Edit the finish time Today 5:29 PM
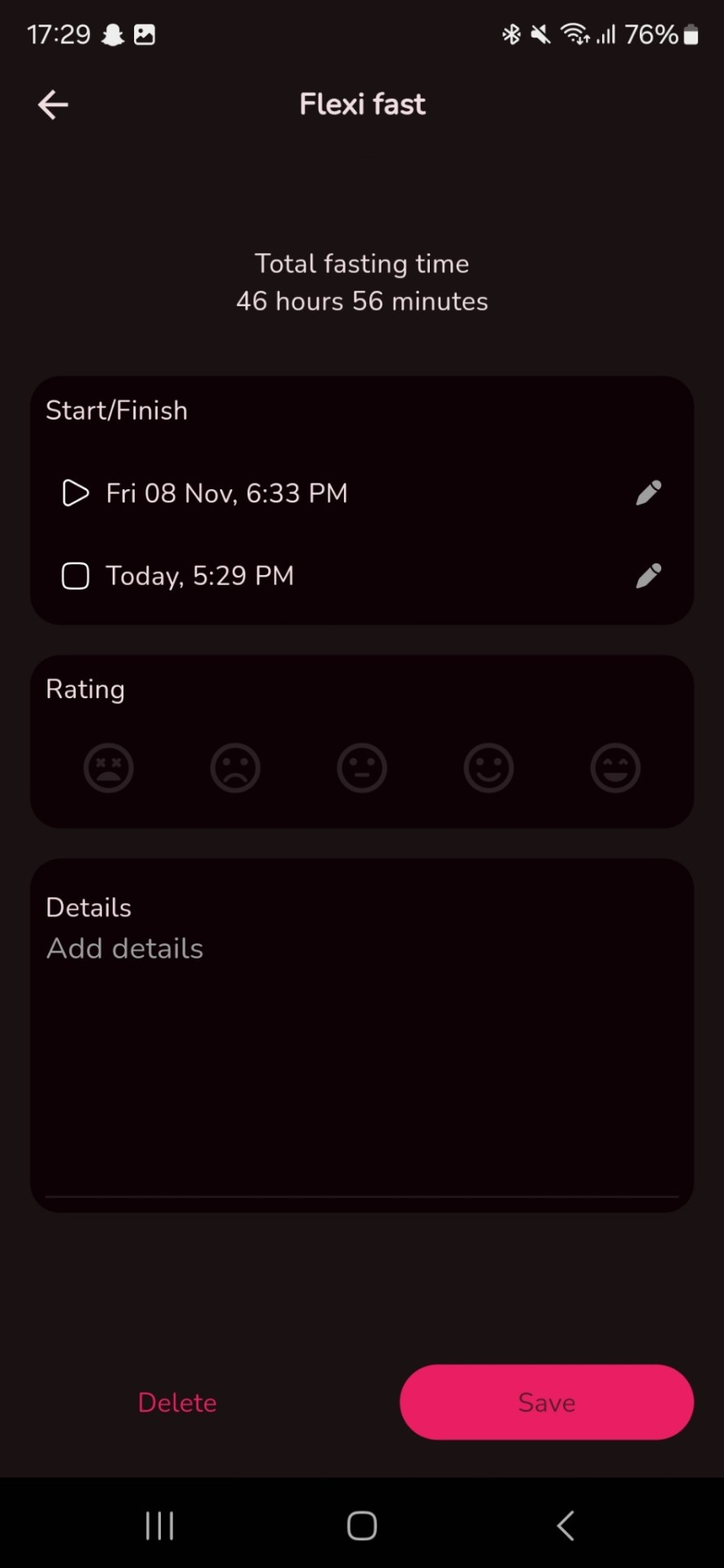This screenshot has width=724, height=1568. pyautogui.click(x=648, y=576)
